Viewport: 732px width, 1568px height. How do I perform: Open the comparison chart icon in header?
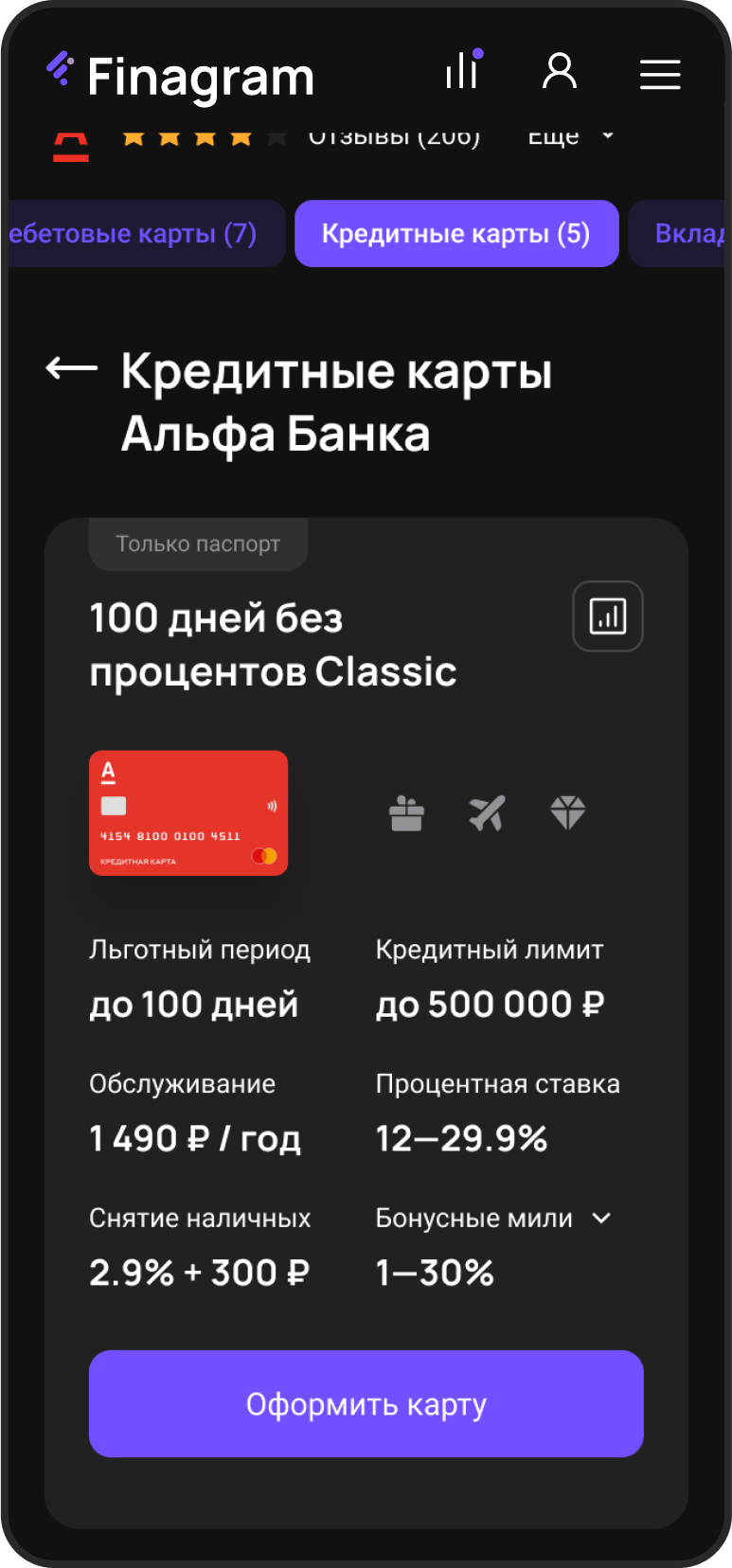[x=463, y=71]
